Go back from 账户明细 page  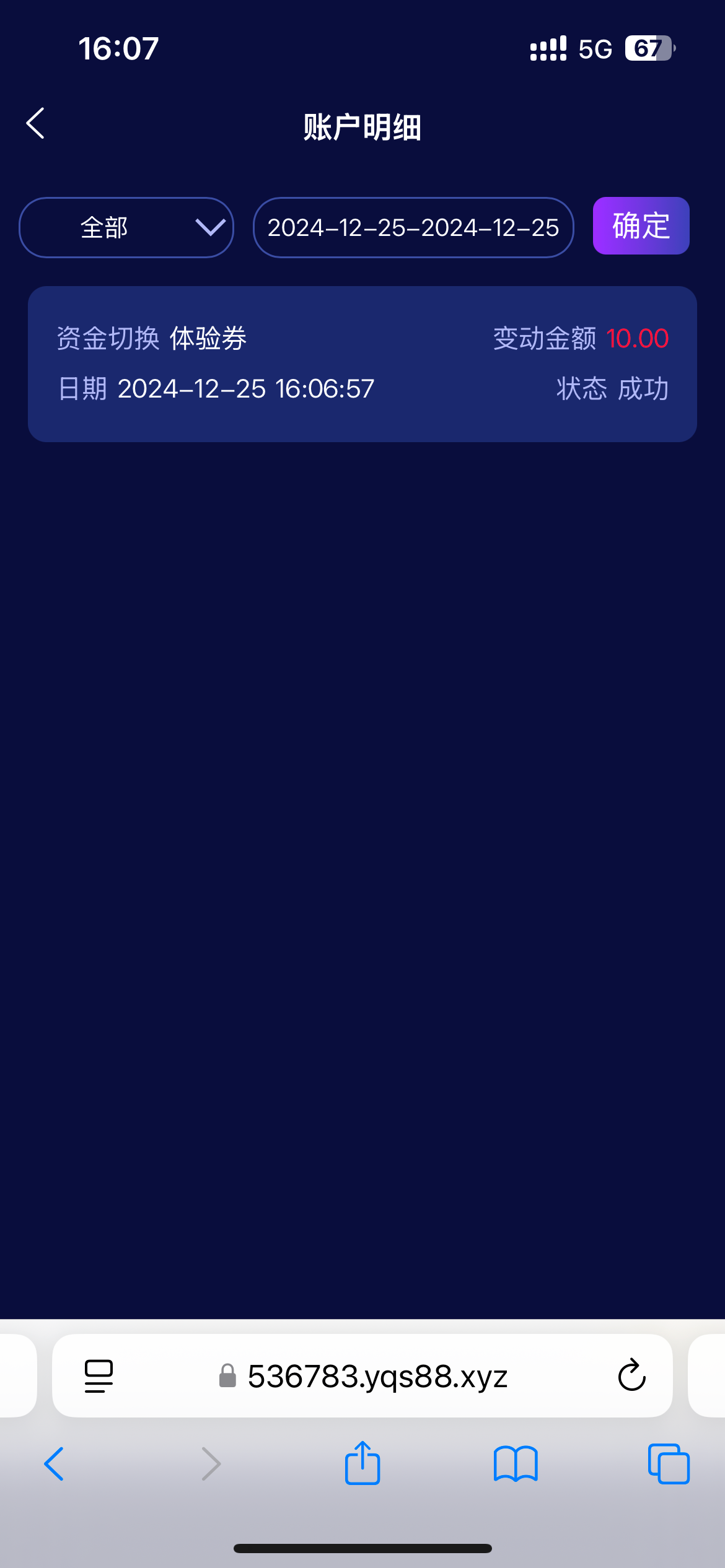(36, 123)
